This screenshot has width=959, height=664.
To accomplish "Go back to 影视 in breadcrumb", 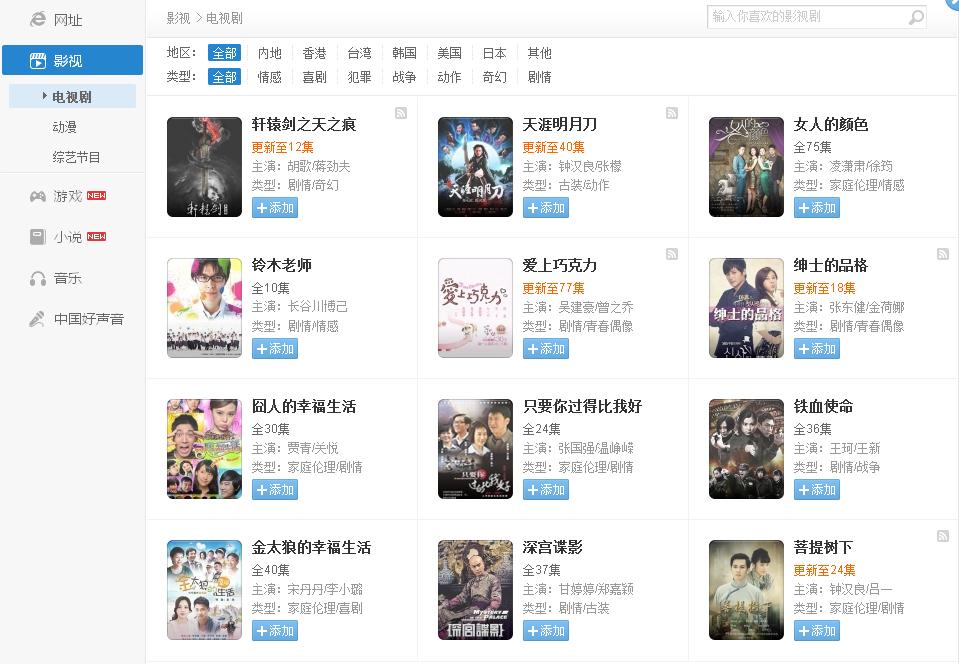I will pos(178,18).
